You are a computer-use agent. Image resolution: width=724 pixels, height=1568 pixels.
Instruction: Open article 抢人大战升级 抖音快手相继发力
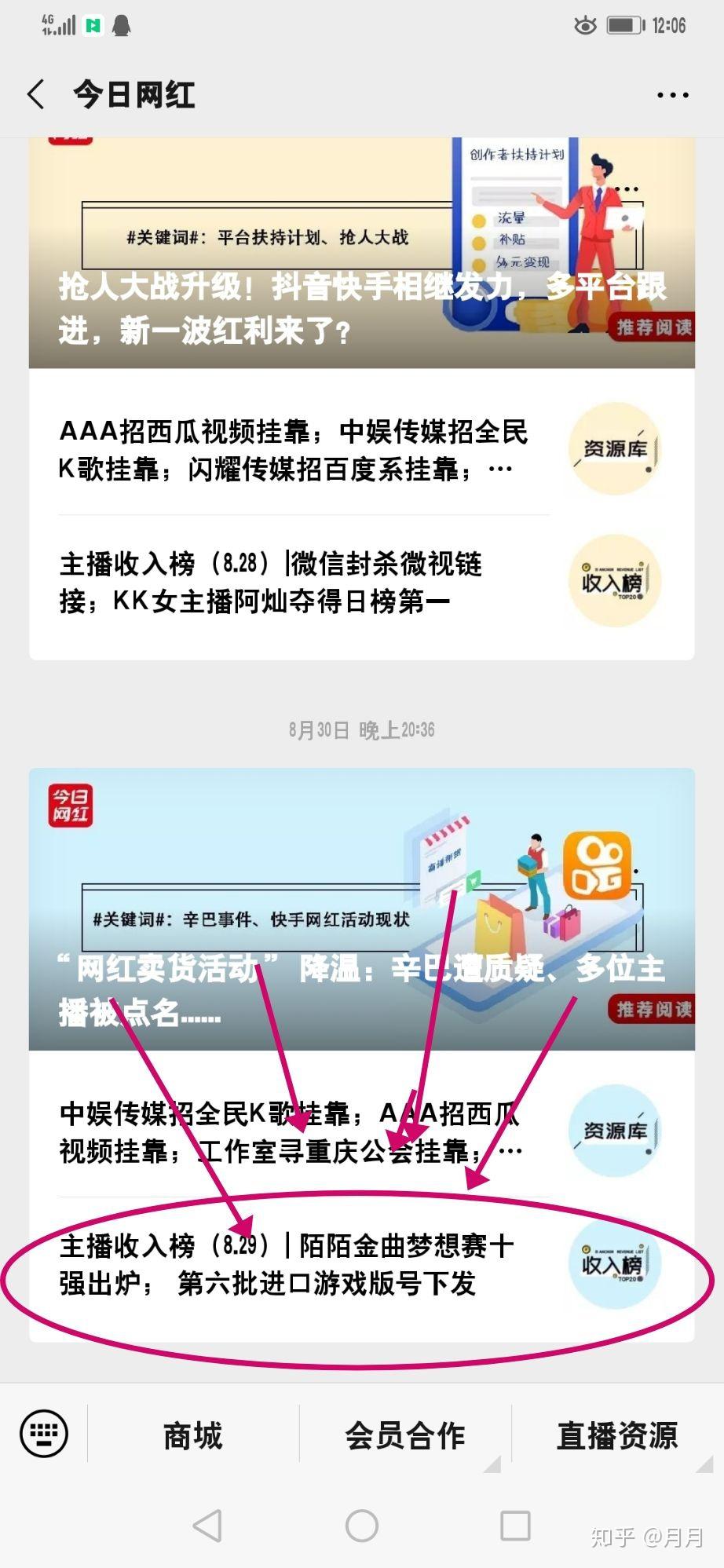pos(362,253)
